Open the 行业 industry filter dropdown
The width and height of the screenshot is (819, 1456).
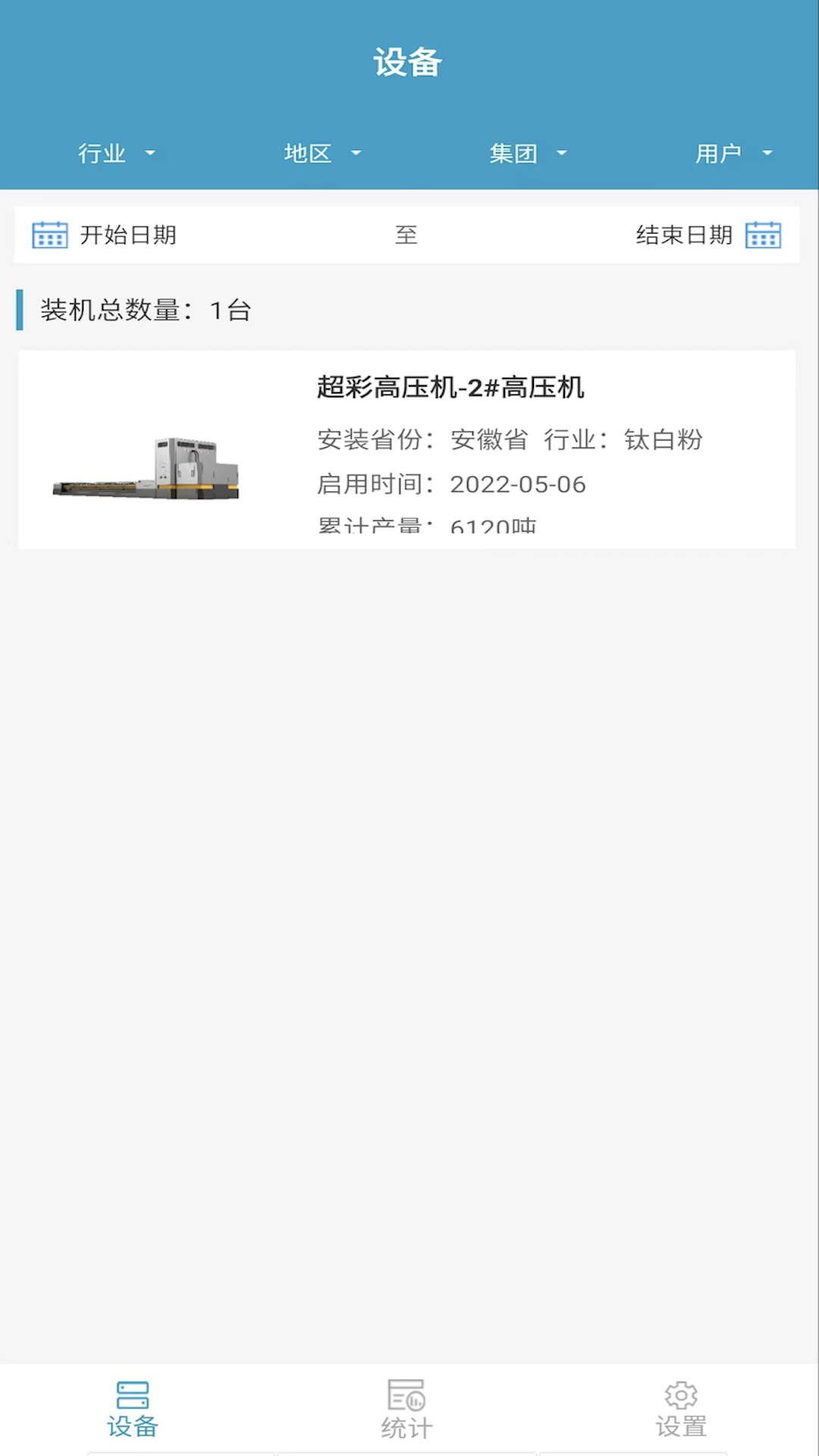pyautogui.click(x=115, y=152)
